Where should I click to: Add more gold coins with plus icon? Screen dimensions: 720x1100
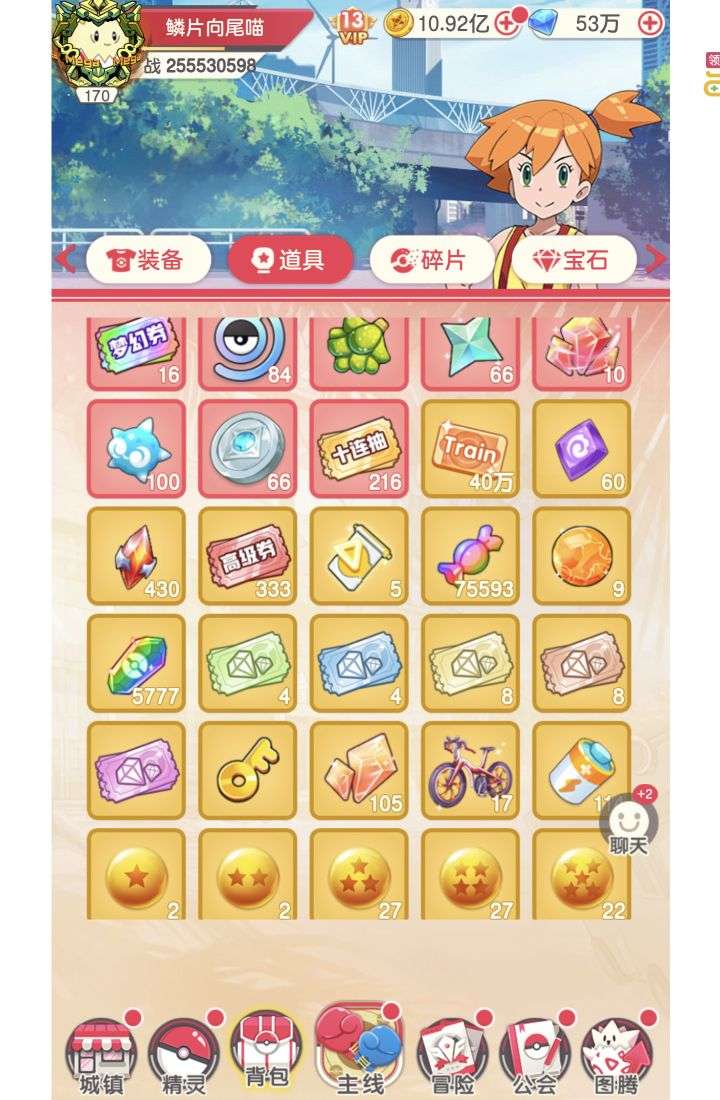(507, 23)
